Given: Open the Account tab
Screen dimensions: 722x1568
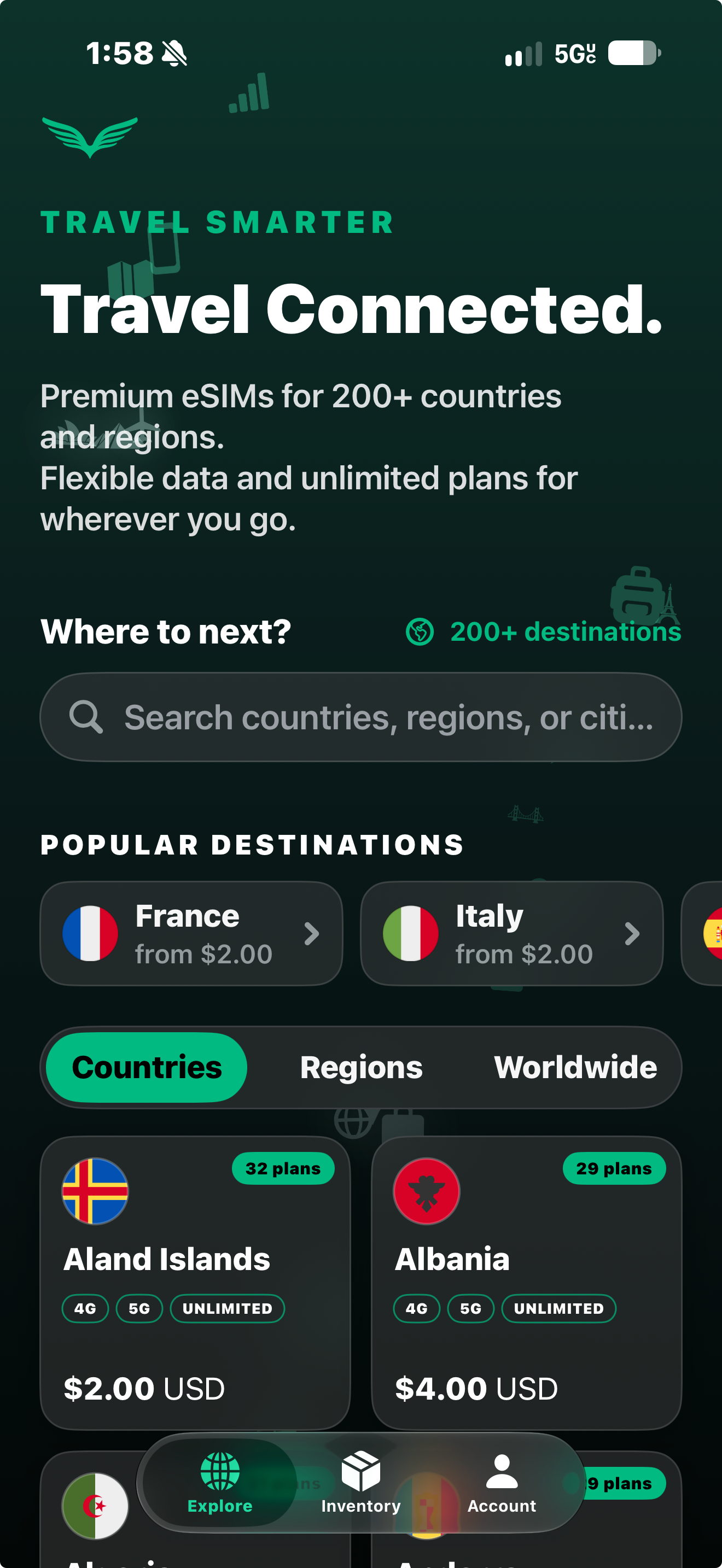Looking at the screenshot, I should pos(502,1483).
